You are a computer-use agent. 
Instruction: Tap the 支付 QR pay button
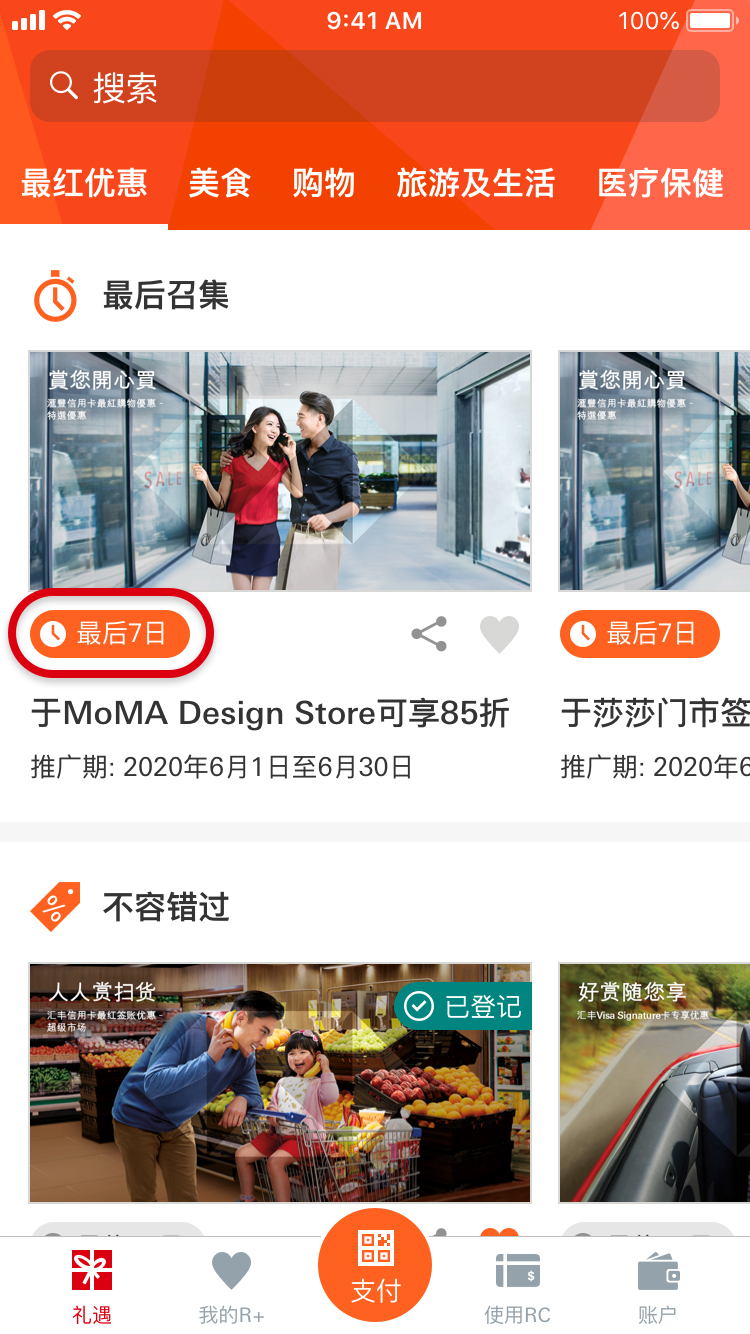(375, 1266)
